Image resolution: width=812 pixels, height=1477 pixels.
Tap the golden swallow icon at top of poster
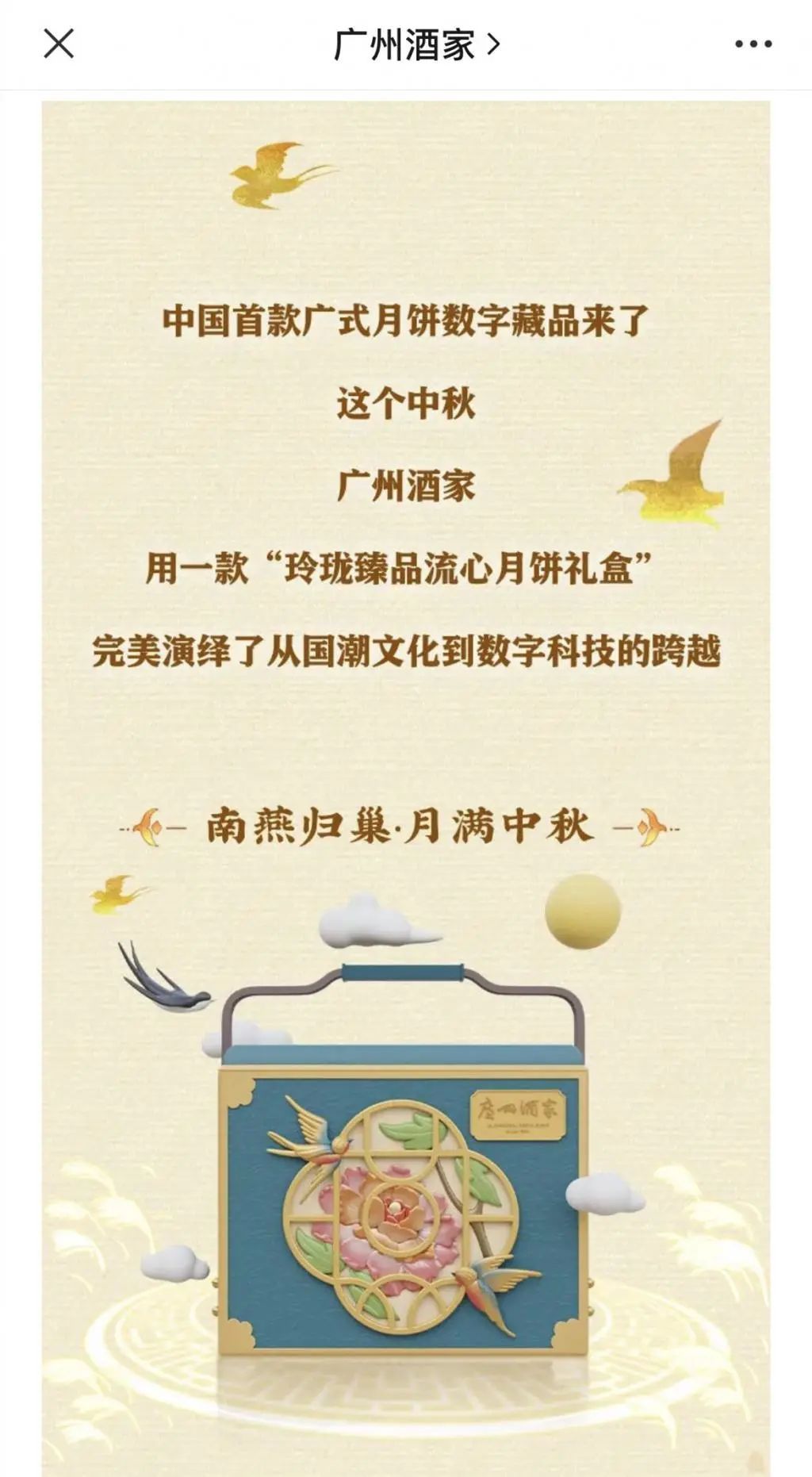point(270,175)
